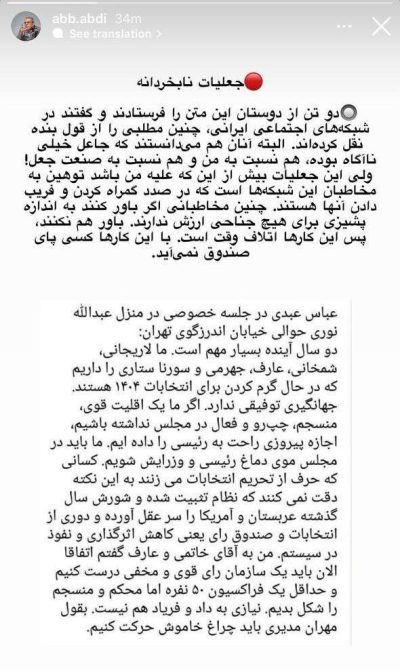Tap See translation
Screen dimensions: 400x671
107,33
